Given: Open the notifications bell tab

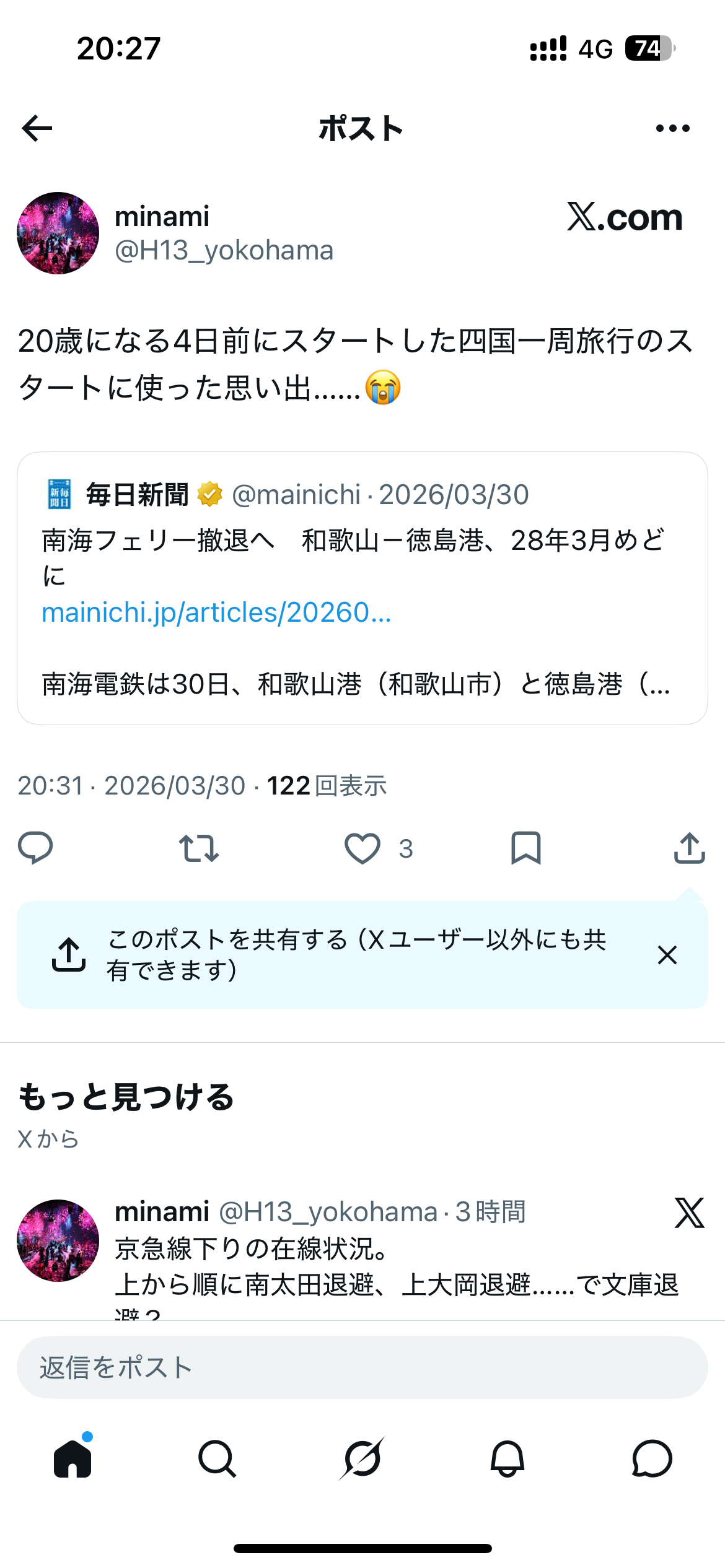Looking at the screenshot, I should 507,1458.
